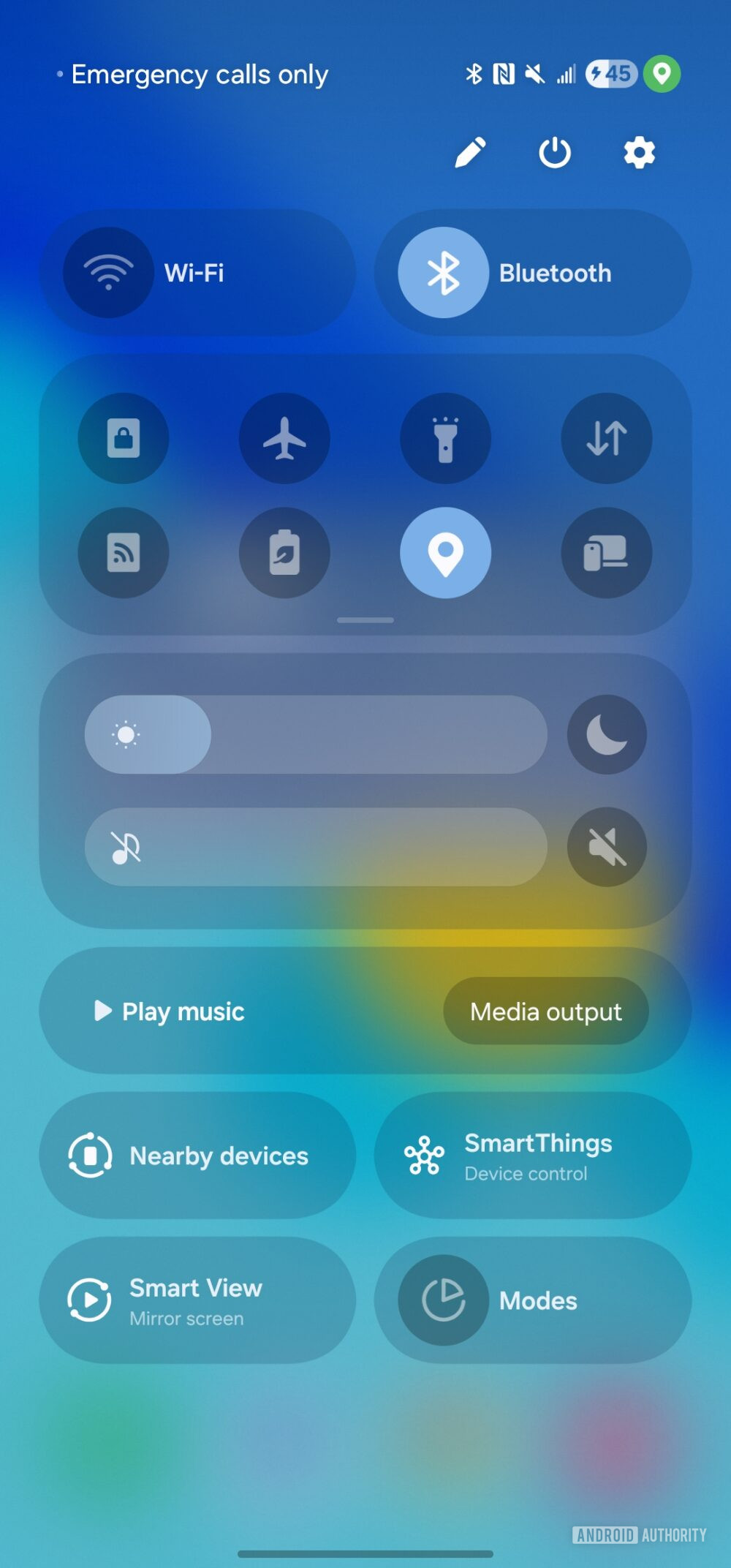731x1568 pixels.
Task: Disable the location toggle
Action: [446, 553]
